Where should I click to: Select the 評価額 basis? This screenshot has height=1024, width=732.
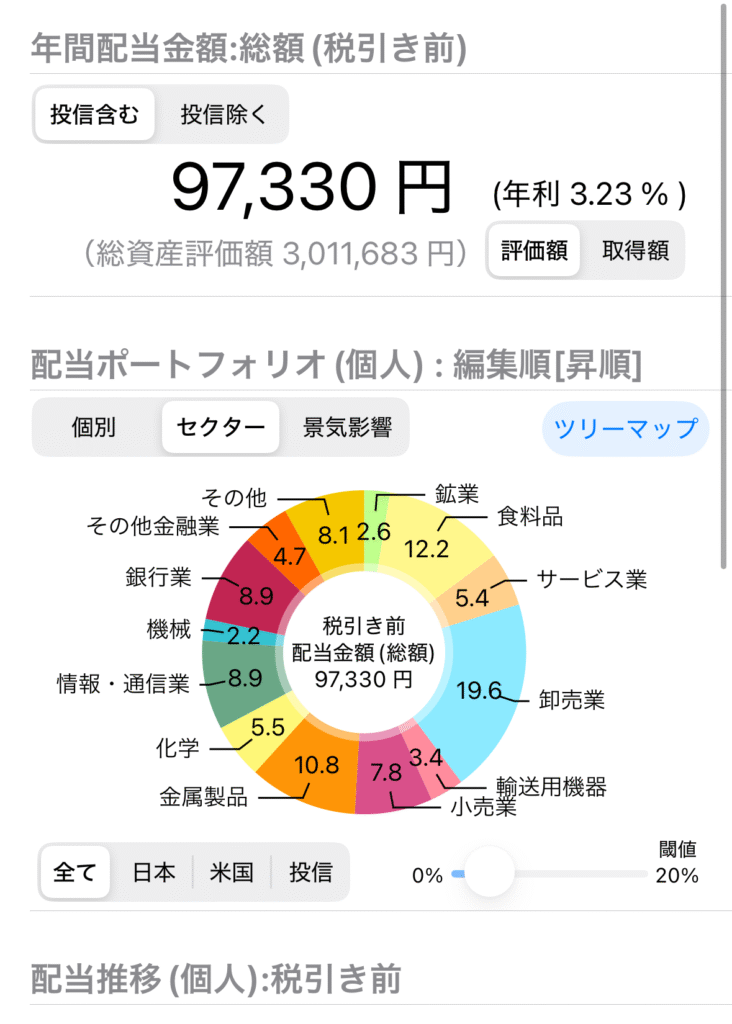534,251
